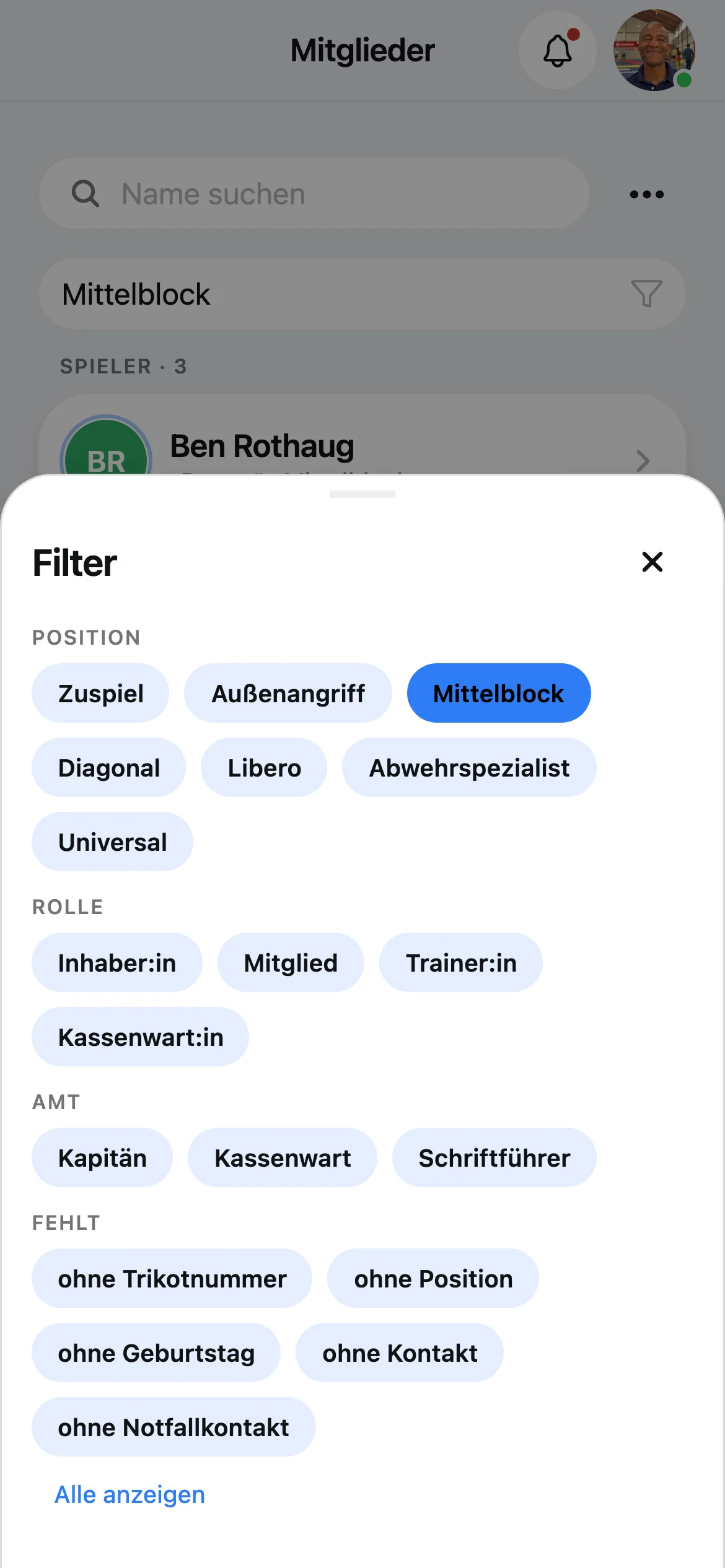
Task: Show members ohne Trikotnummer
Action: [172, 1278]
